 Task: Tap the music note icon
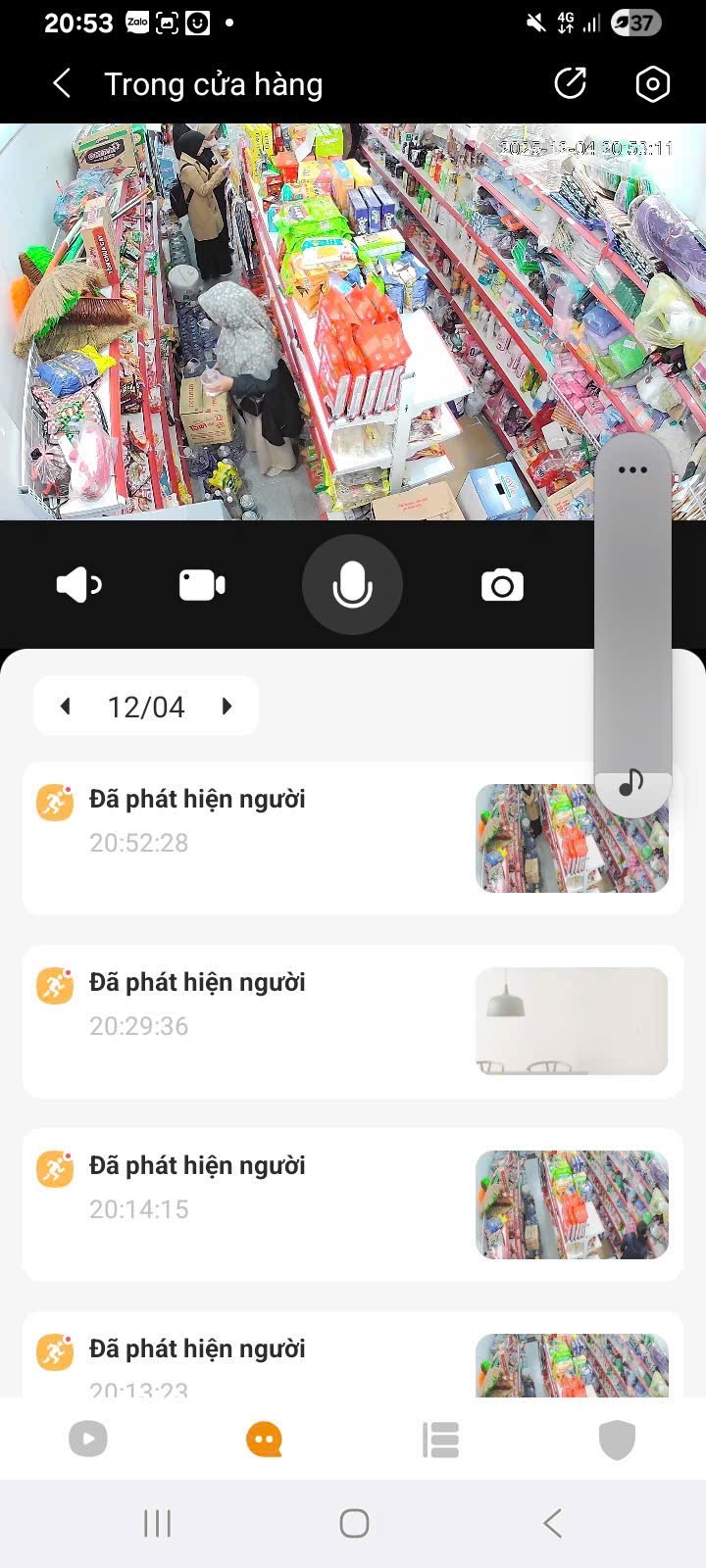point(632,782)
